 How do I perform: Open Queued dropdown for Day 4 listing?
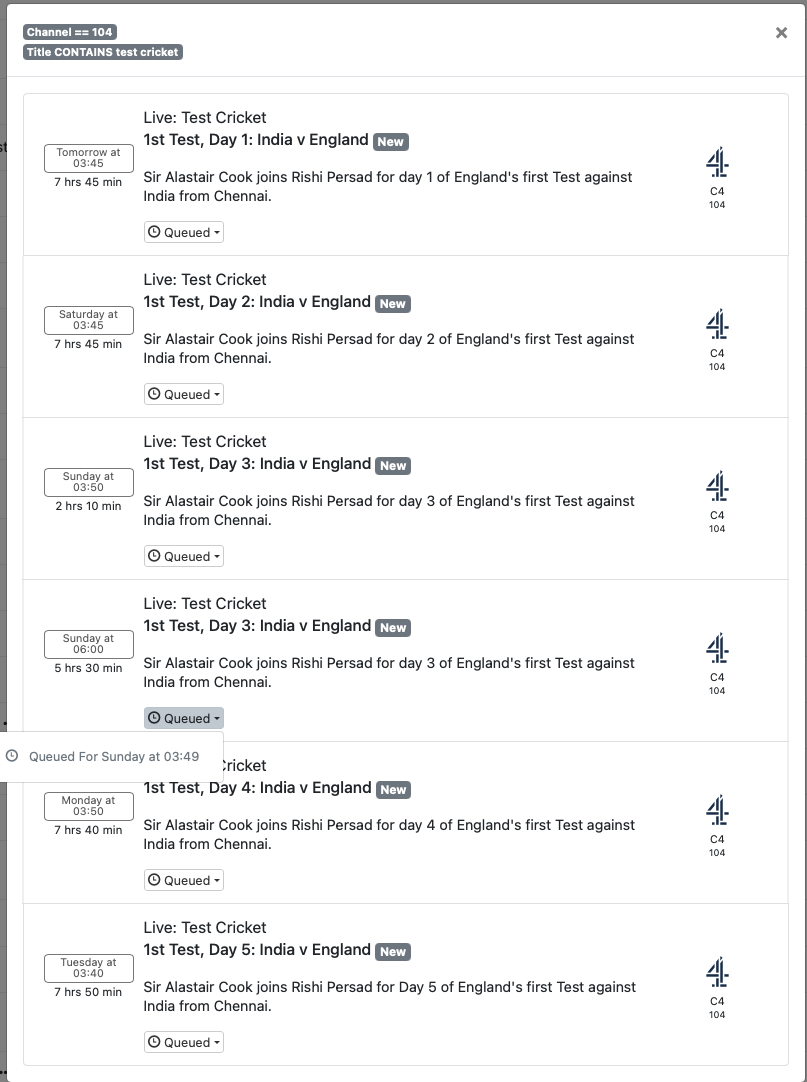click(x=183, y=880)
